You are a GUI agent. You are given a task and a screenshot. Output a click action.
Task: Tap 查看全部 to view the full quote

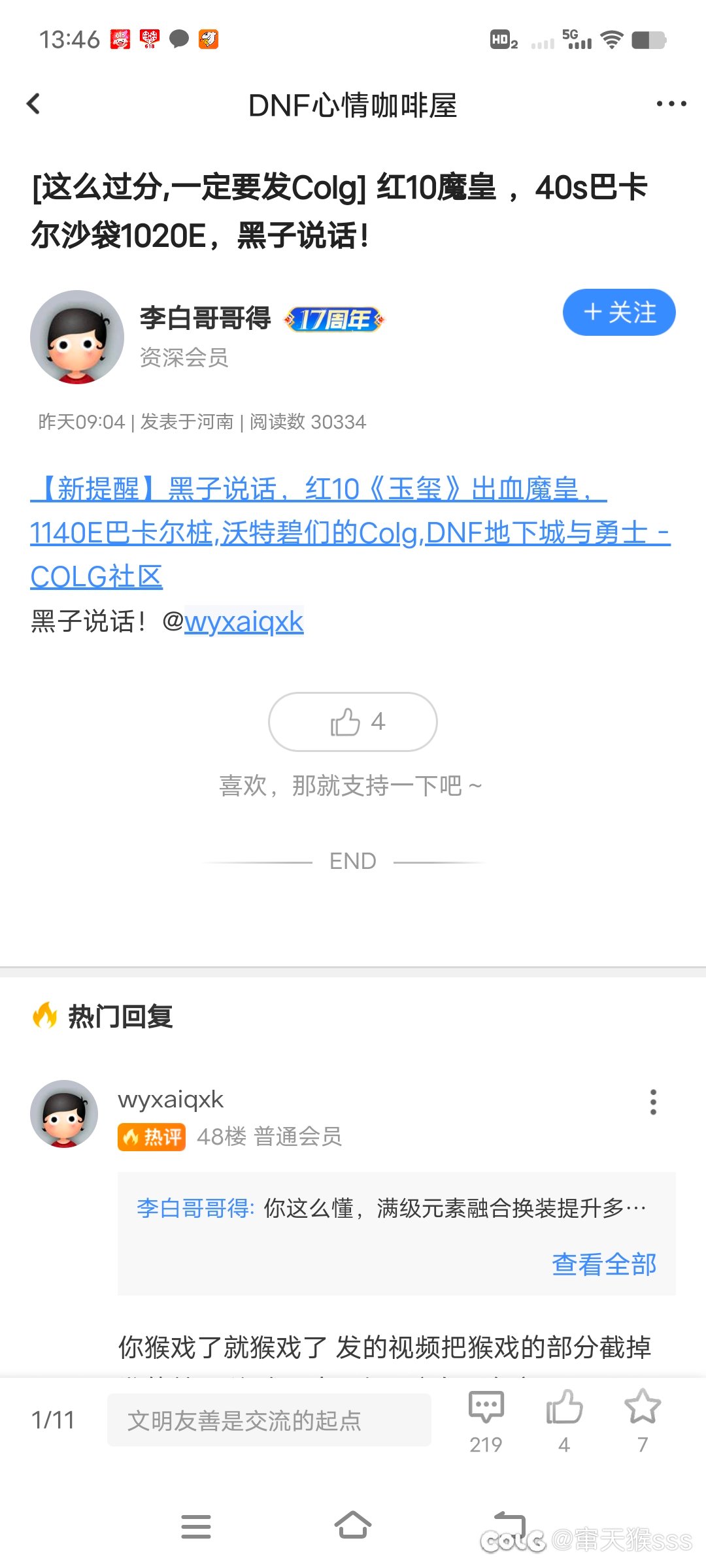click(x=603, y=1264)
